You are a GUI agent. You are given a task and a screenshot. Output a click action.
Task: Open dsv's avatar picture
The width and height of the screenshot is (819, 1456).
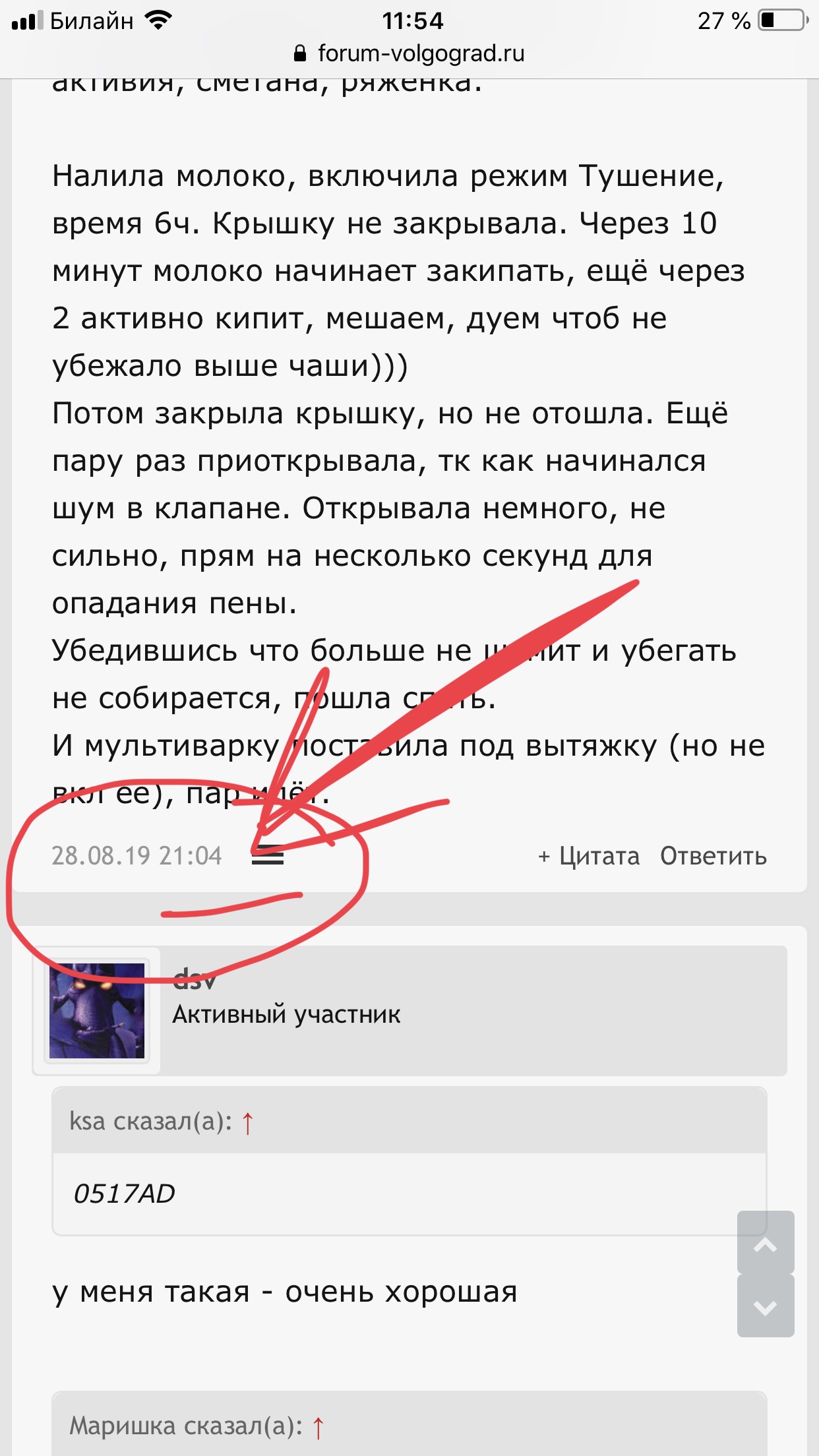click(97, 1010)
